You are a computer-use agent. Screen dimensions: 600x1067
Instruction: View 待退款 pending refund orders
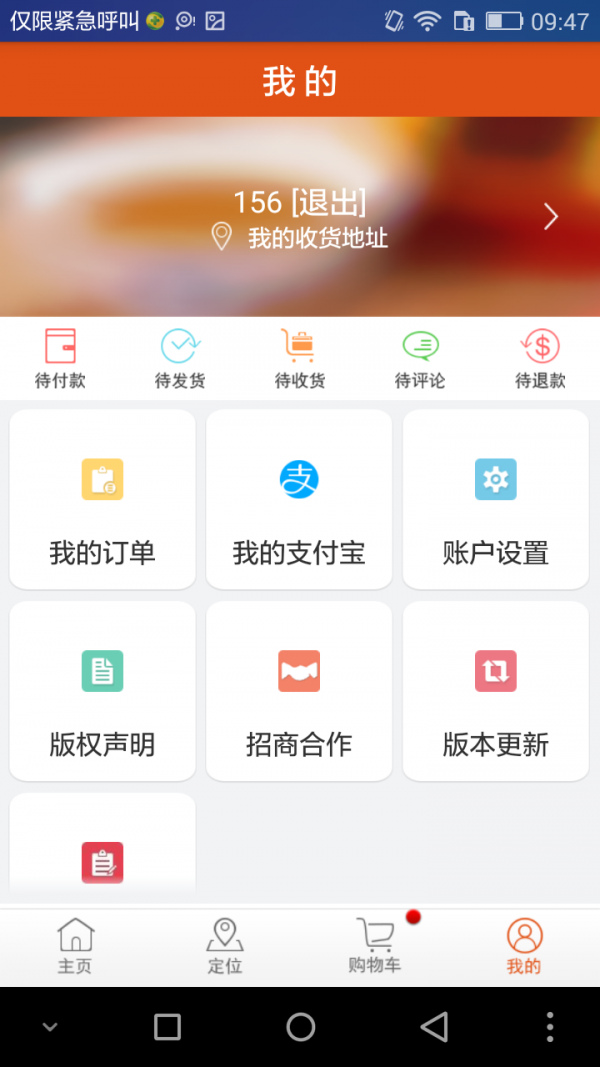pos(540,359)
